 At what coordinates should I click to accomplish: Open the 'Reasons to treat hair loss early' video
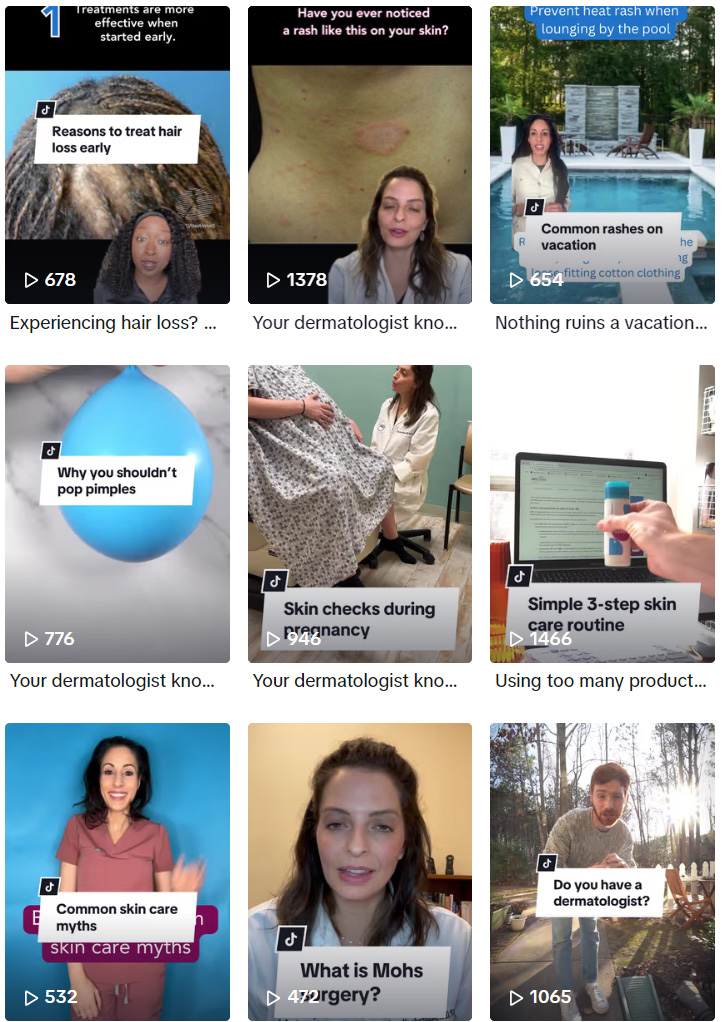click(x=117, y=154)
